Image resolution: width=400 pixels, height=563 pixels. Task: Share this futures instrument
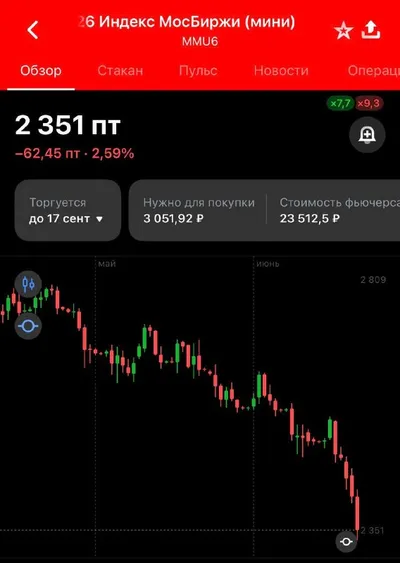point(371,30)
